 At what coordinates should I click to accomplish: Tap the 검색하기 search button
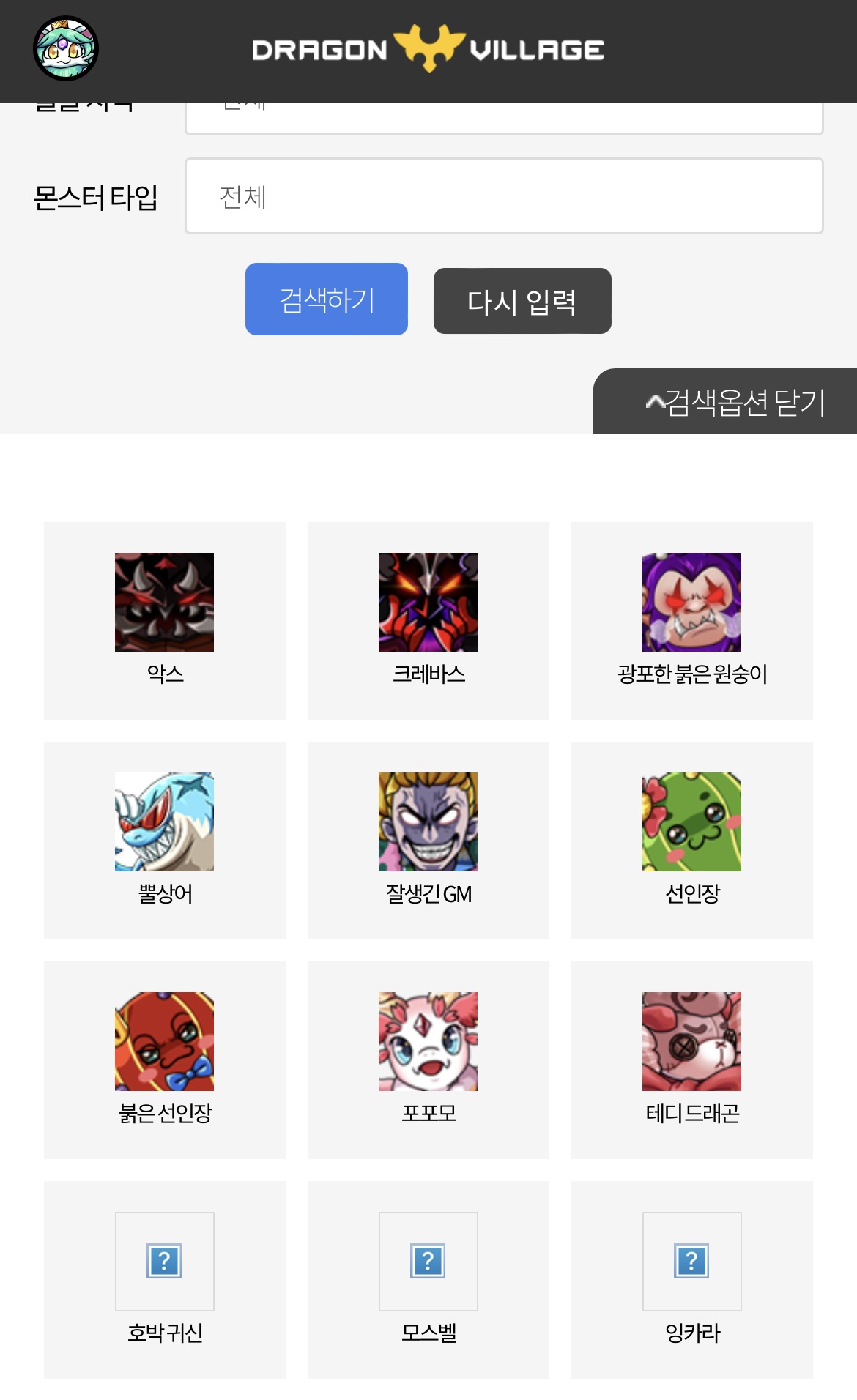coord(326,299)
